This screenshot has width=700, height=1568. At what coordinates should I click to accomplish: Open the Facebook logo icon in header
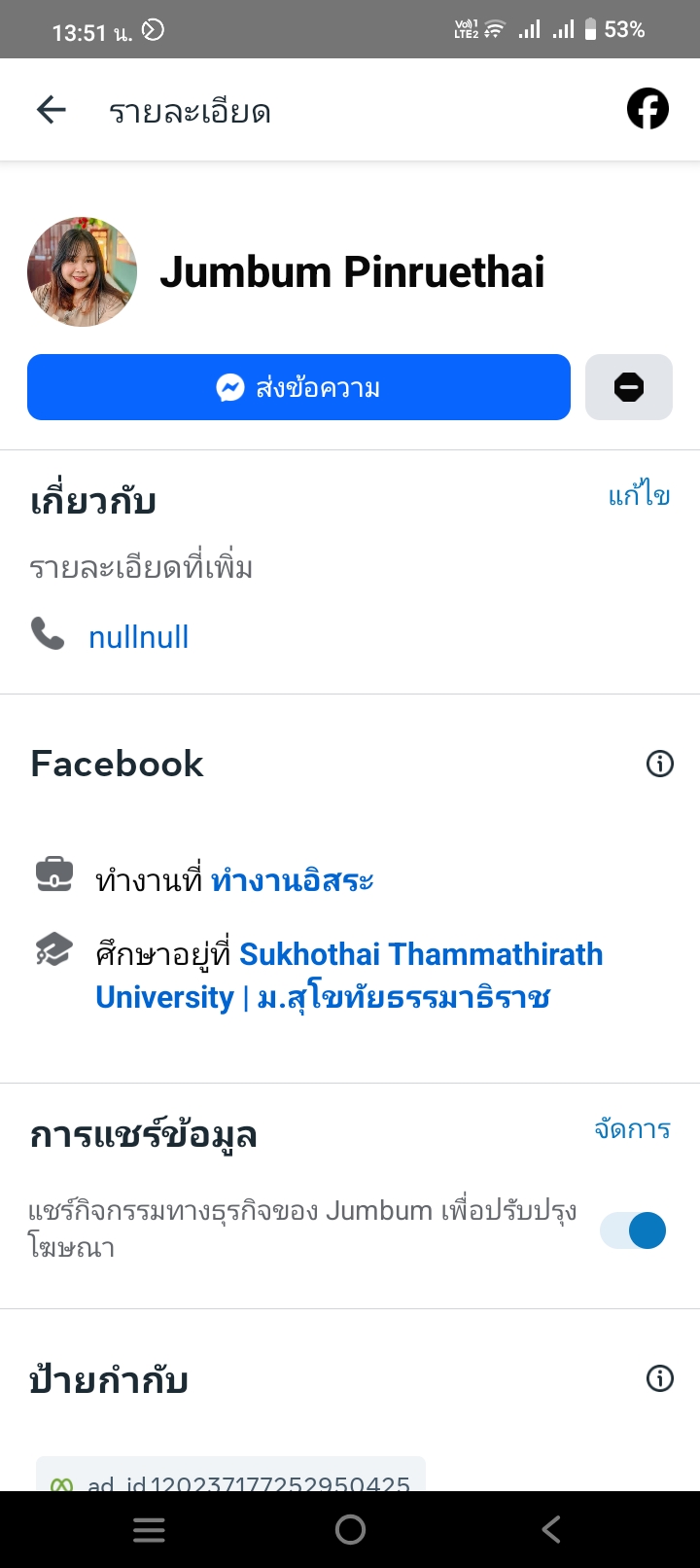tap(647, 109)
